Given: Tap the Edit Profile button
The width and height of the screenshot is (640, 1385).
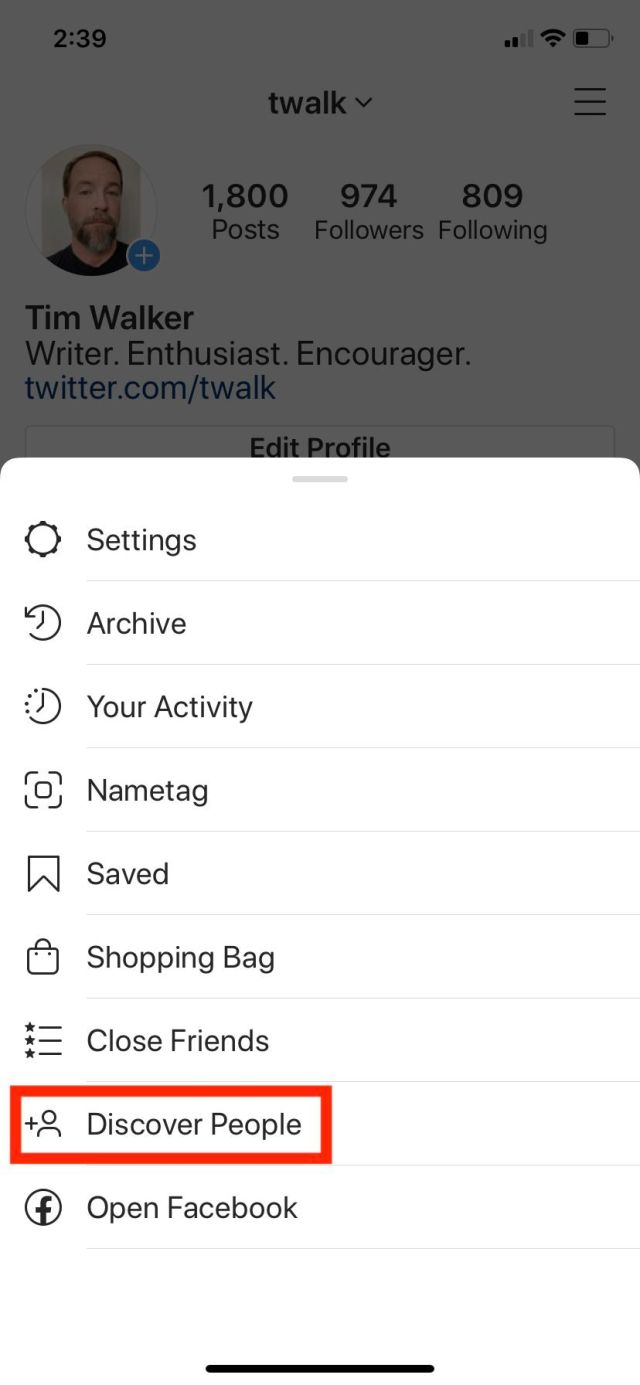Looking at the screenshot, I should click(x=320, y=446).
